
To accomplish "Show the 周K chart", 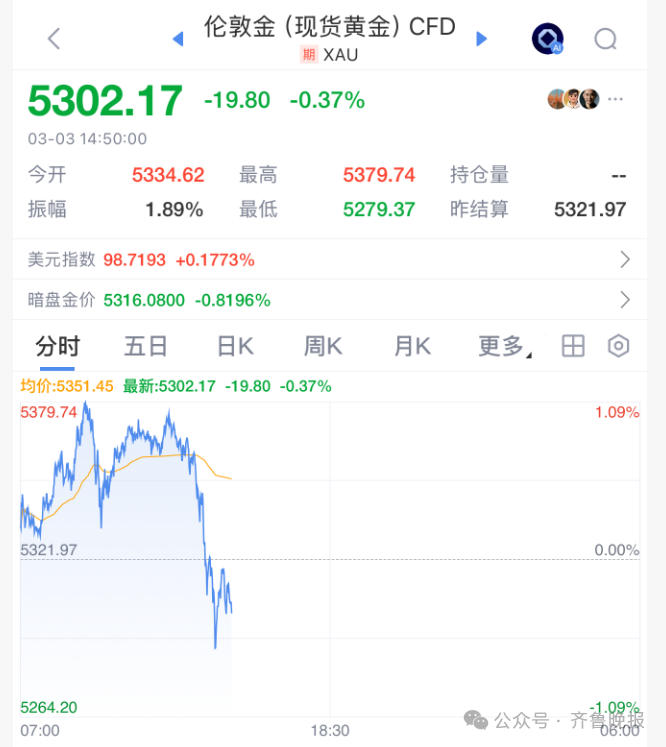I will [x=323, y=347].
